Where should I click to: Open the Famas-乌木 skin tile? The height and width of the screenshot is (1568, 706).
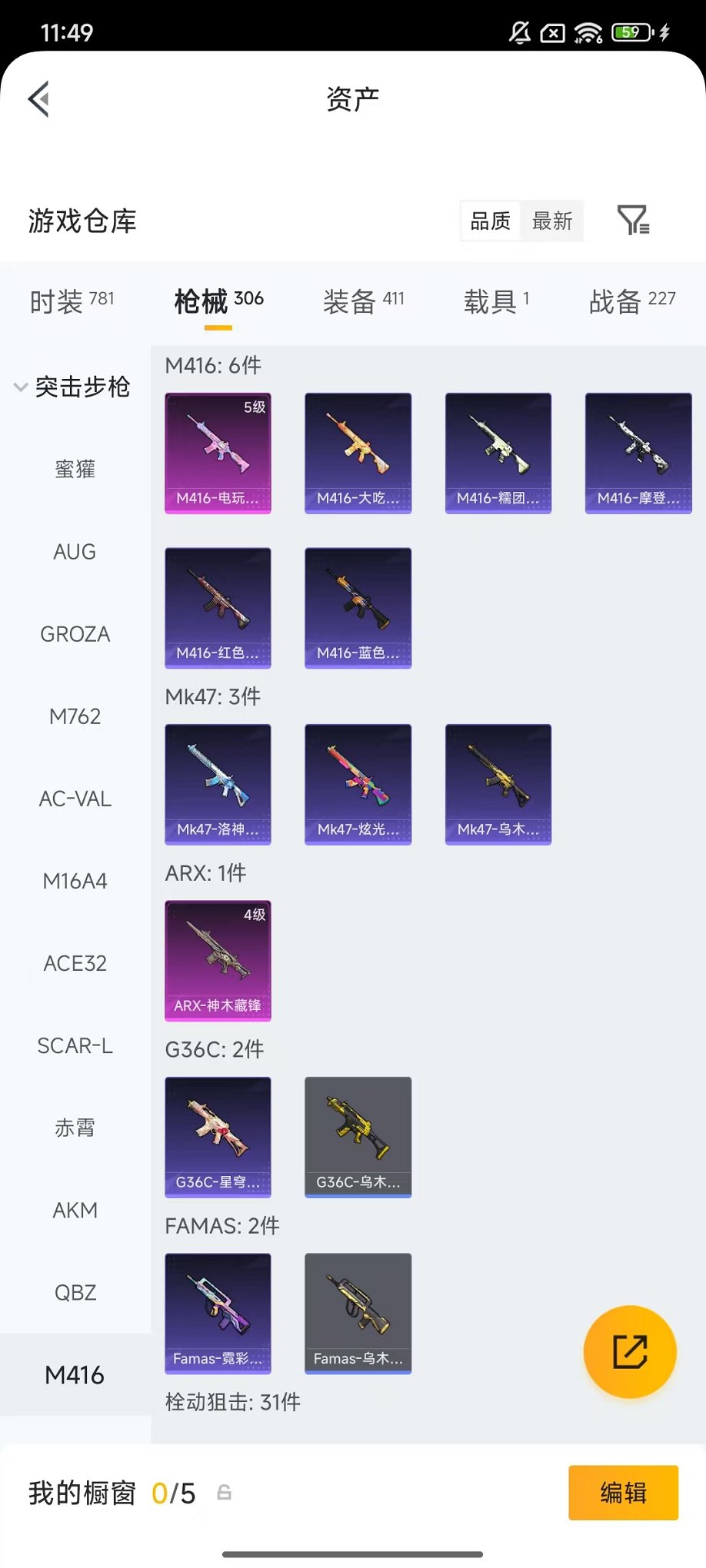358,1314
